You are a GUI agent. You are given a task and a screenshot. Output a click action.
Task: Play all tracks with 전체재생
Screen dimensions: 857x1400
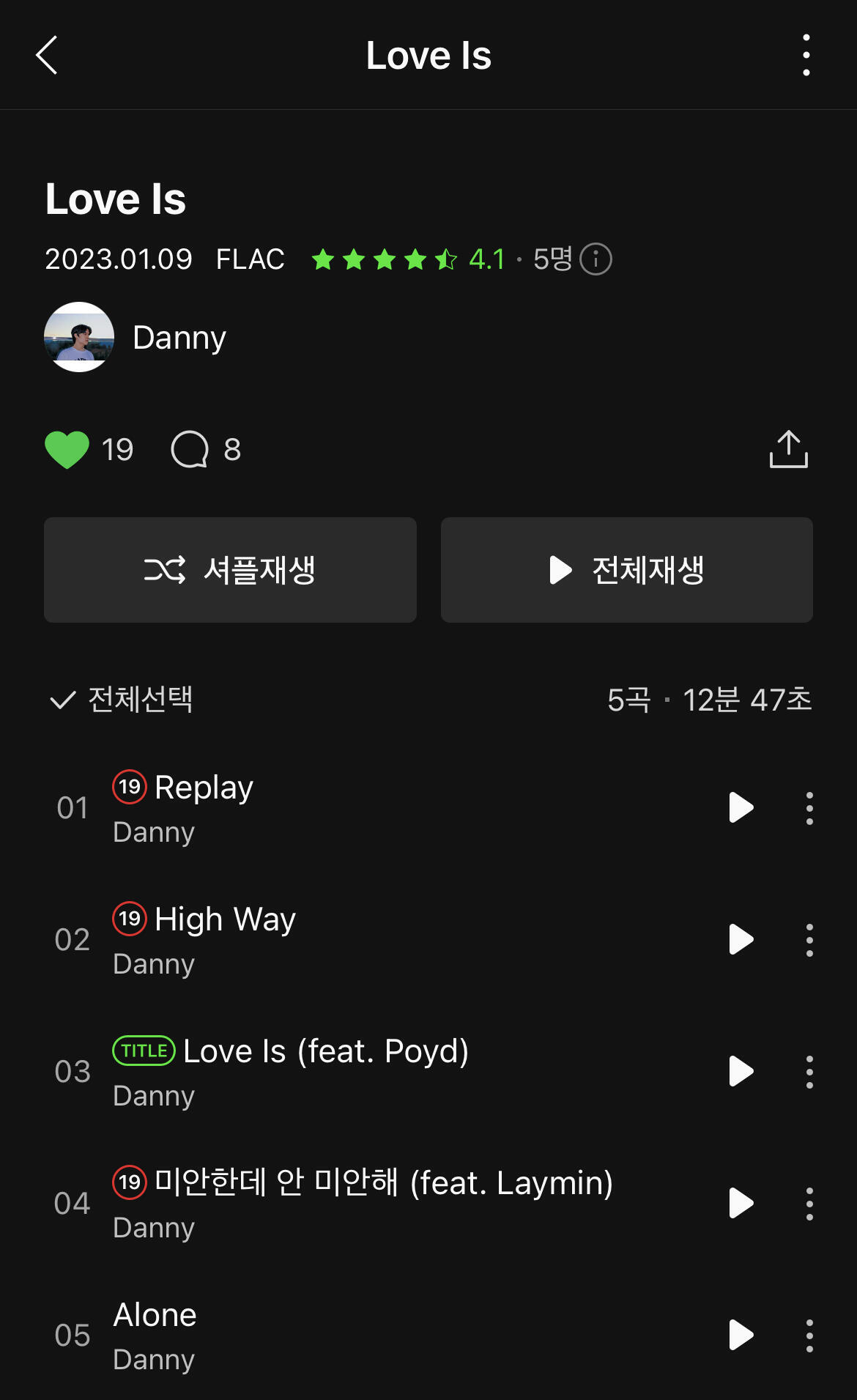coord(627,570)
